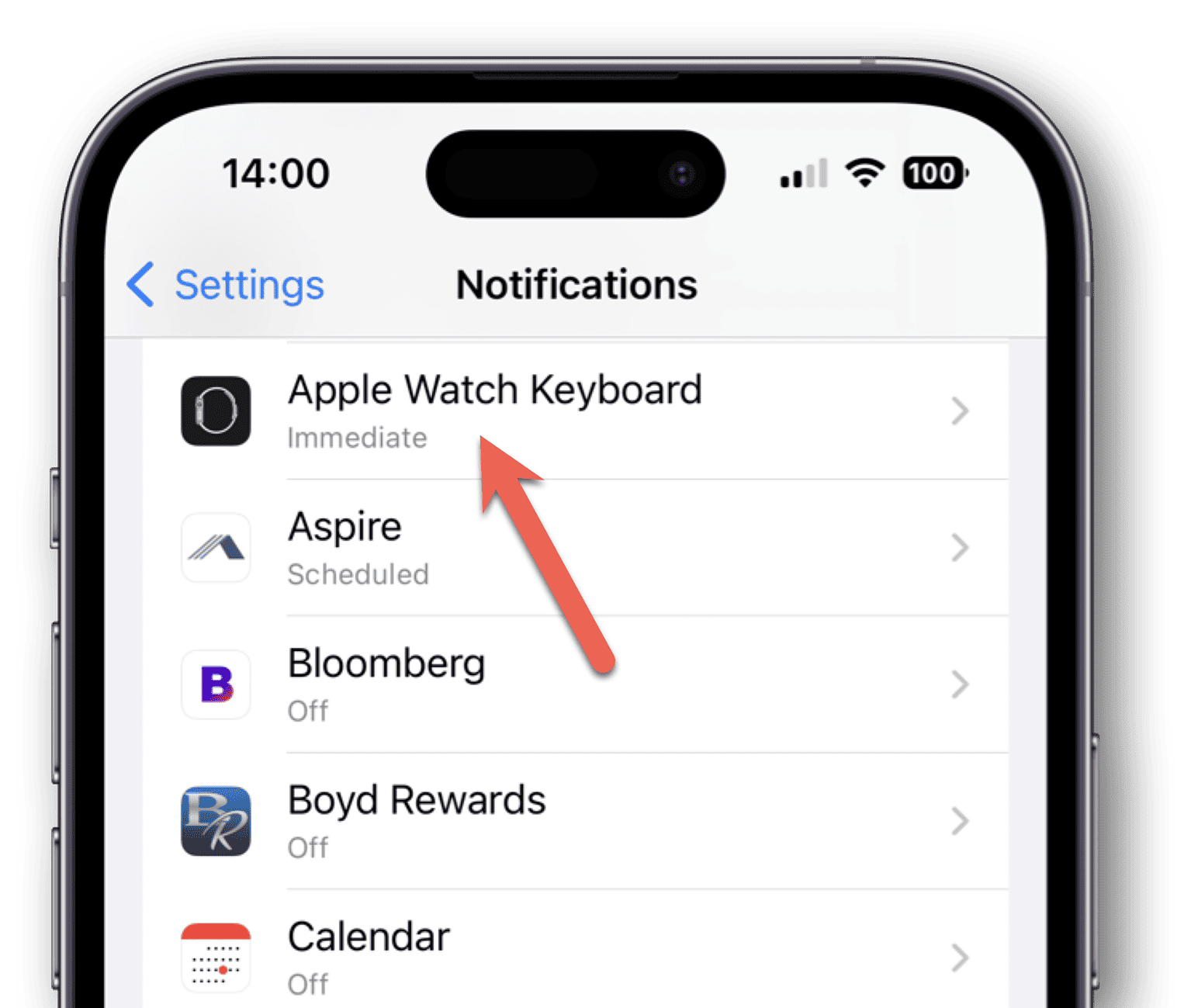The width and height of the screenshot is (1191, 1008).
Task: Open Calendar notification settings
Action: (x=574, y=956)
